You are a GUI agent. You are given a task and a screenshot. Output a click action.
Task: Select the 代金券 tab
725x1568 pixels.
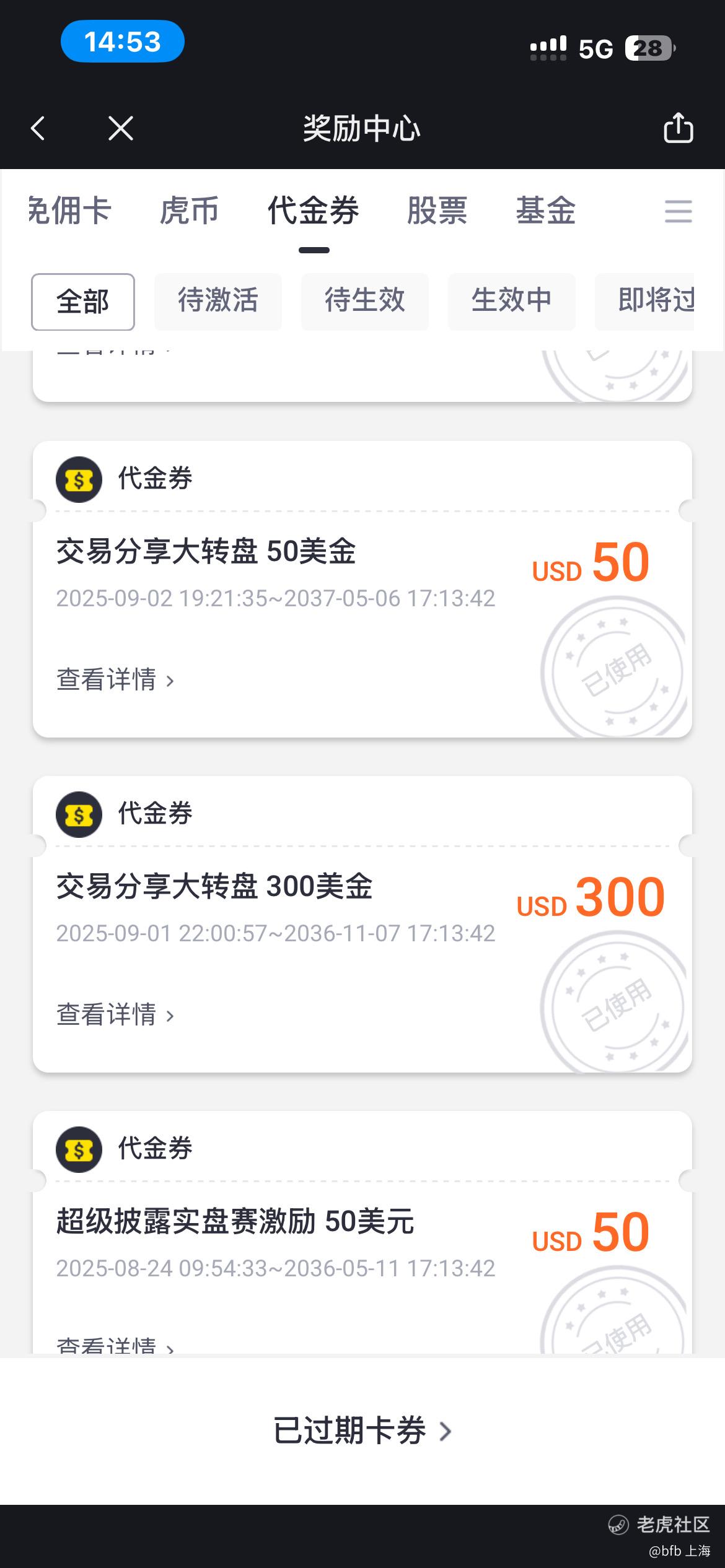click(x=314, y=211)
